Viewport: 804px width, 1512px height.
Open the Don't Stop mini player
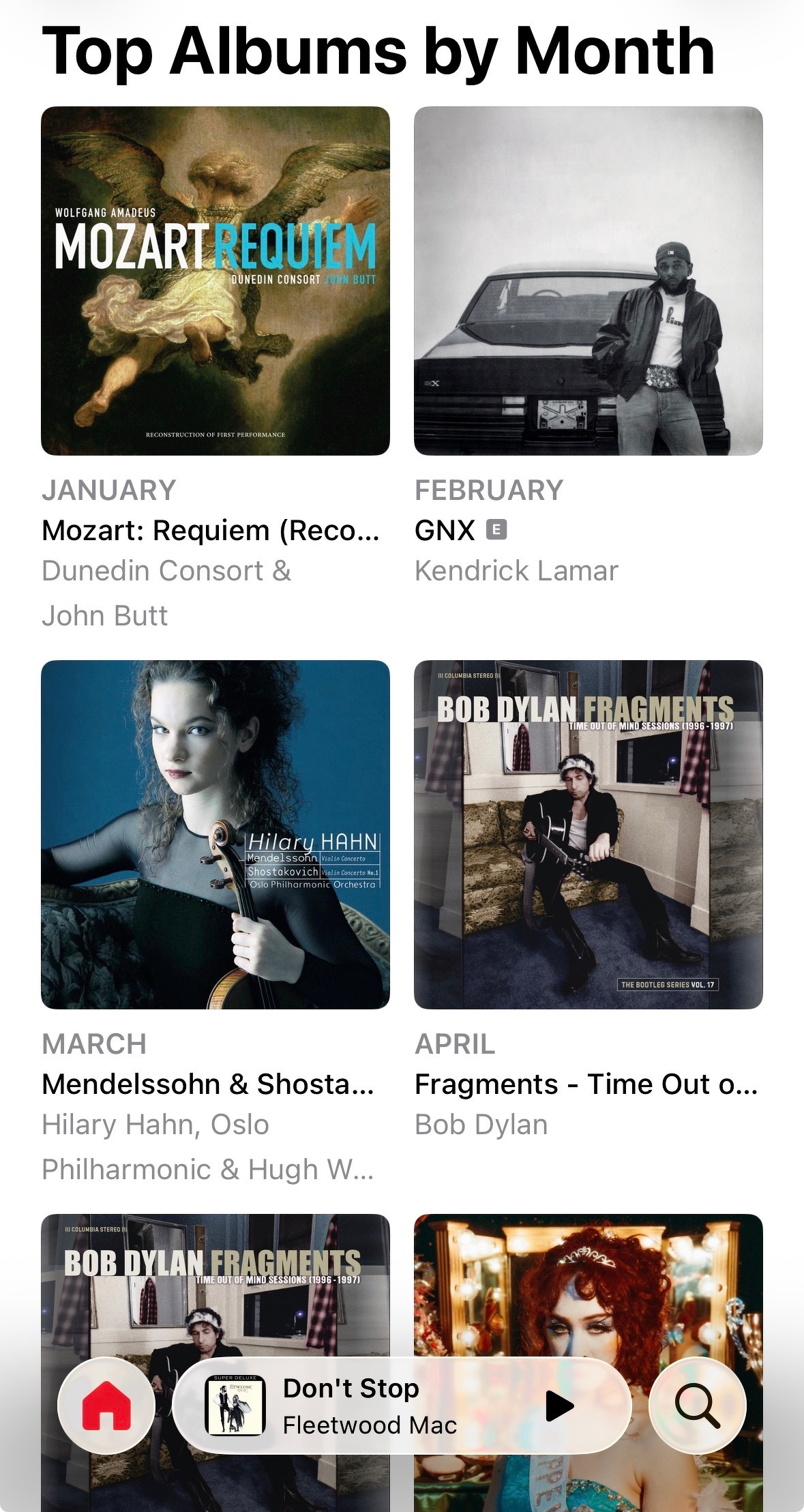tap(368, 1406)
